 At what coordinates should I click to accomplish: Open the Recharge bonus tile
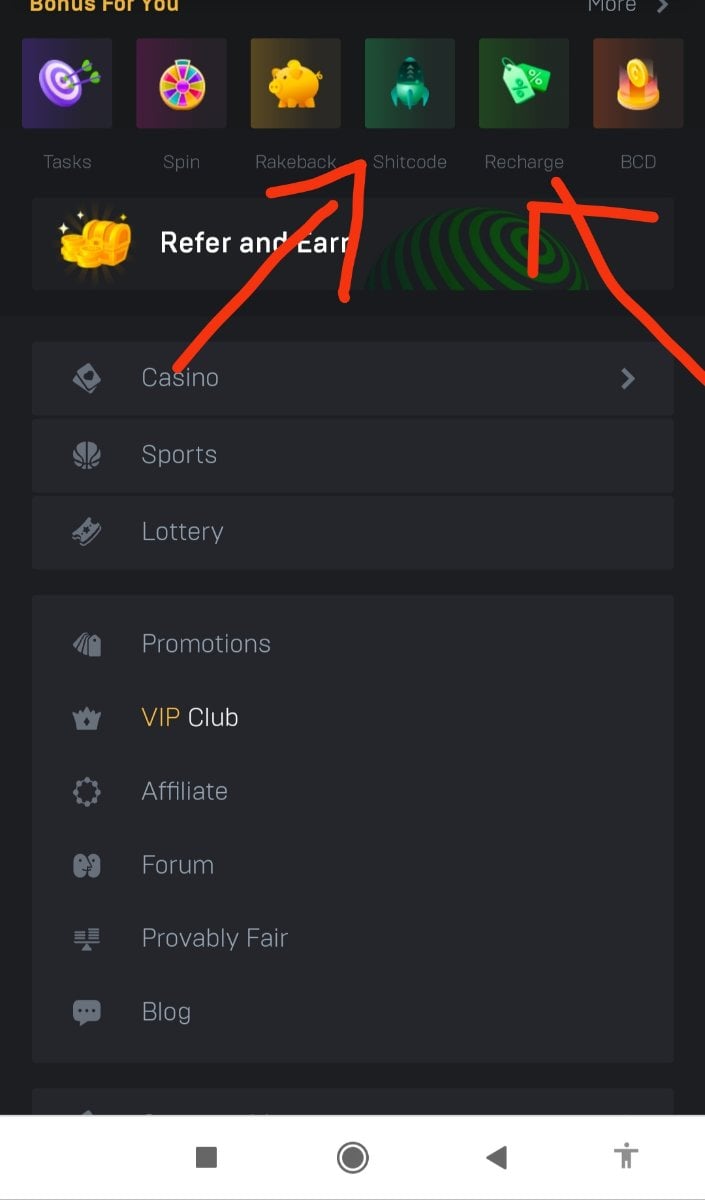tap(523, 85)
